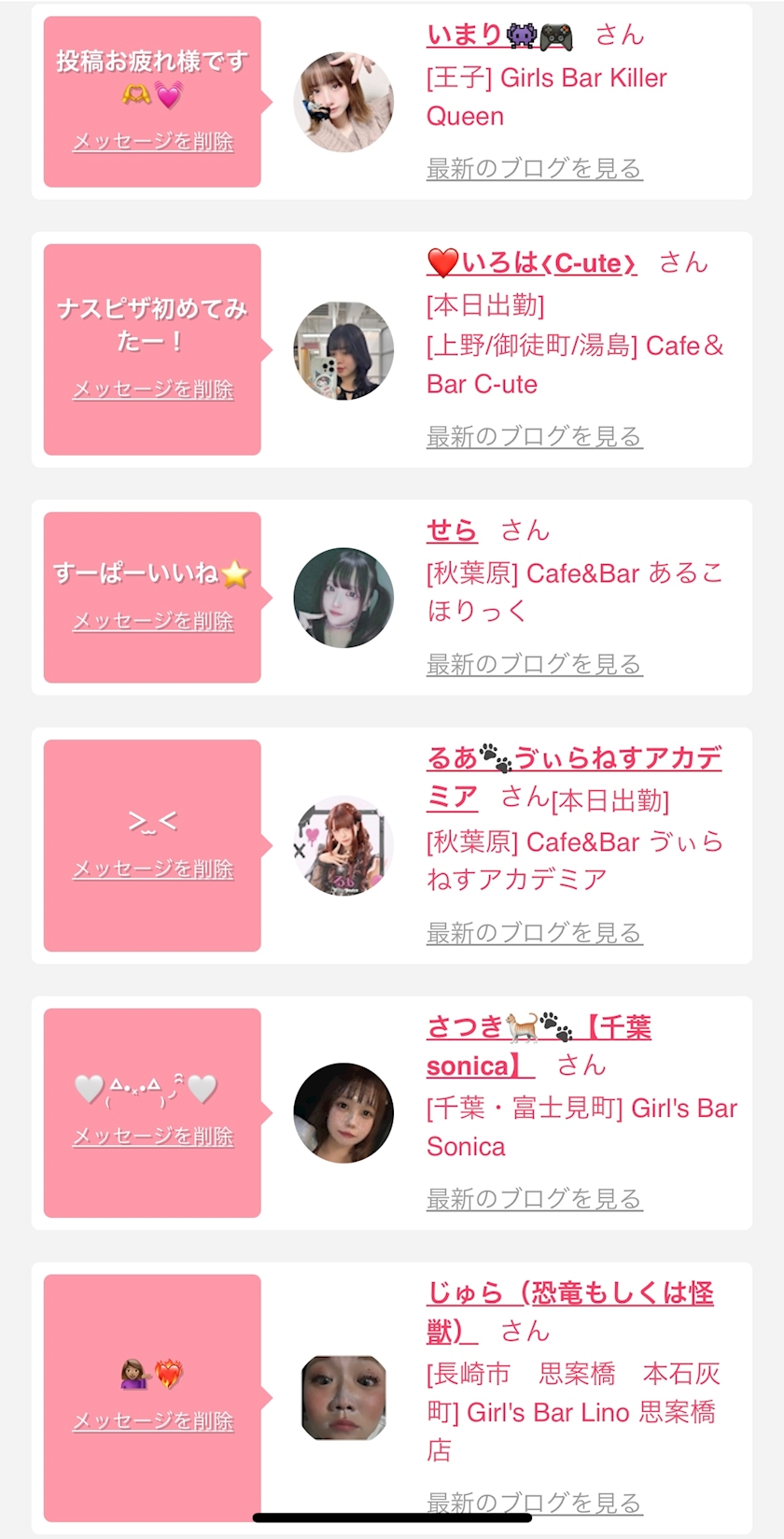Open いまり's profile name link
Screen dimensions: 784x1539
tap(465, 35)
